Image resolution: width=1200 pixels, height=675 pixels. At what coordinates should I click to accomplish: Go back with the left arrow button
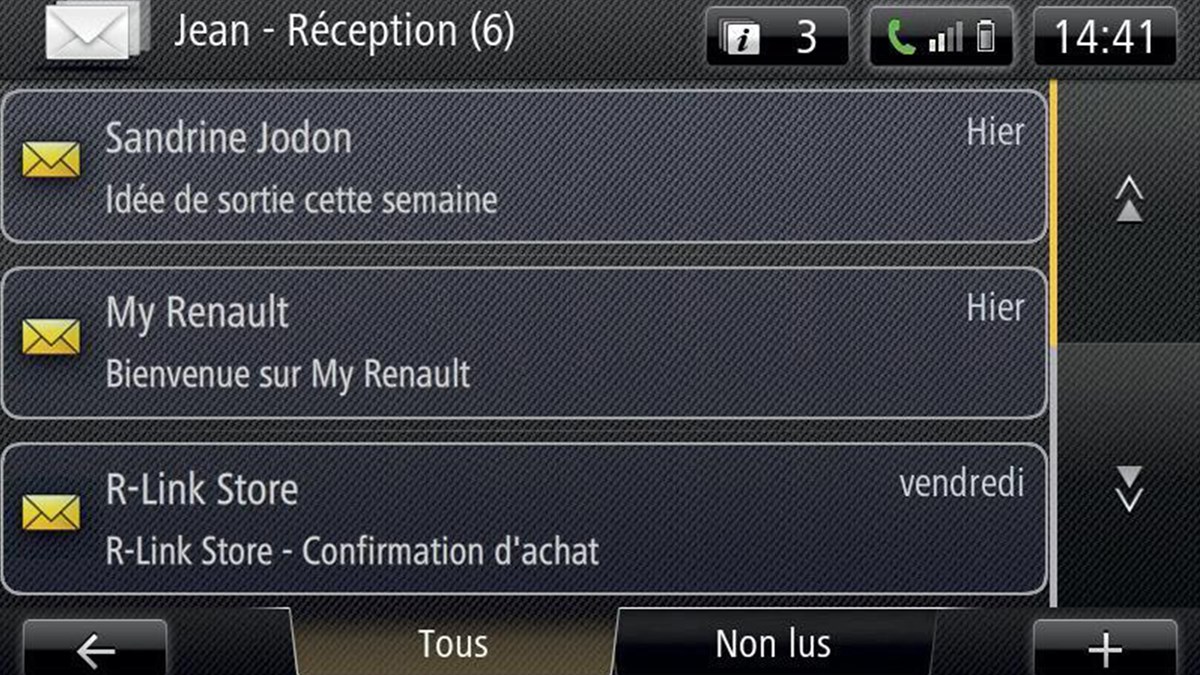(x=96, y=649)
